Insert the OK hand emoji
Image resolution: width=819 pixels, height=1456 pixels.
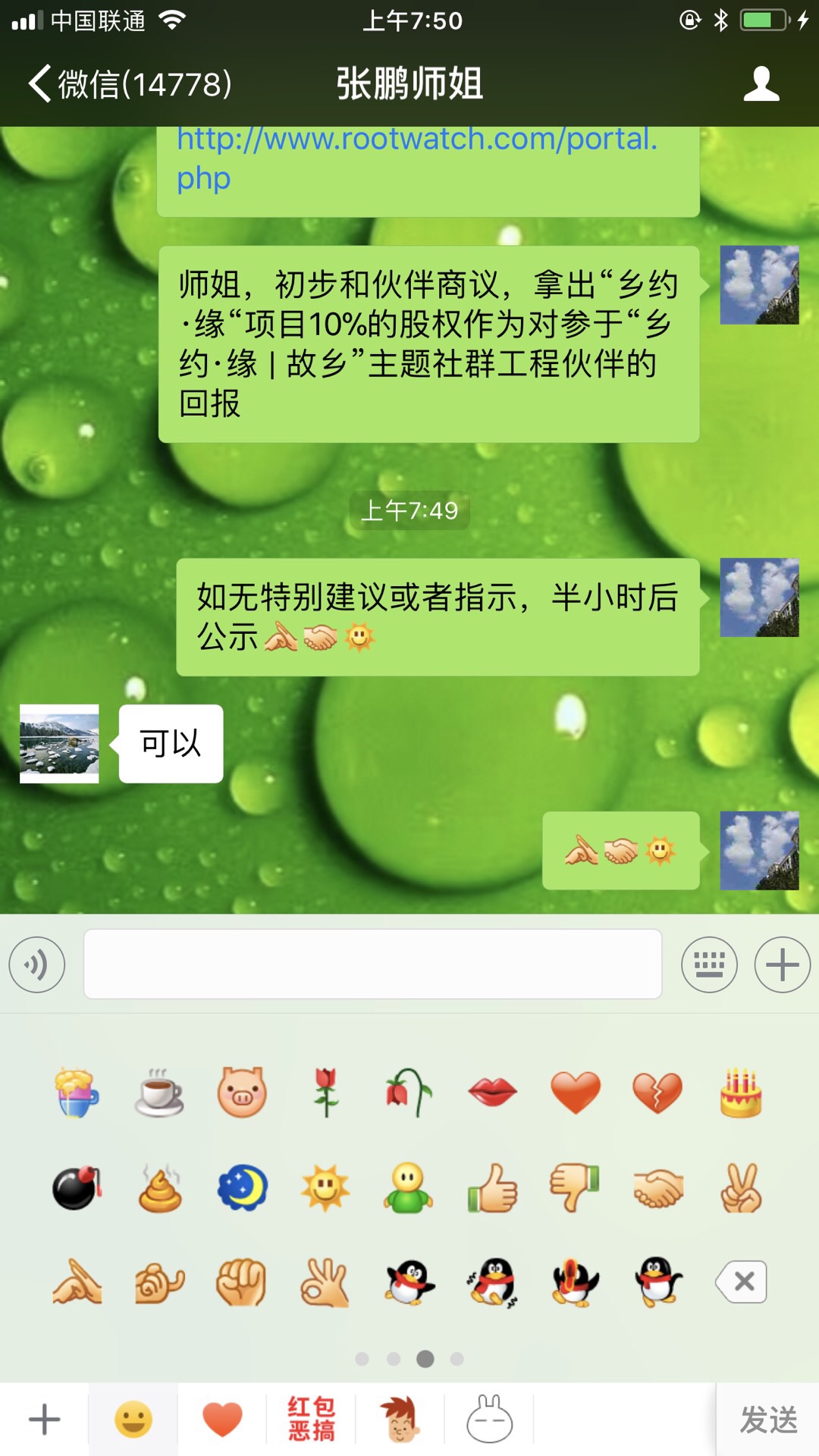click(325, 1282)
